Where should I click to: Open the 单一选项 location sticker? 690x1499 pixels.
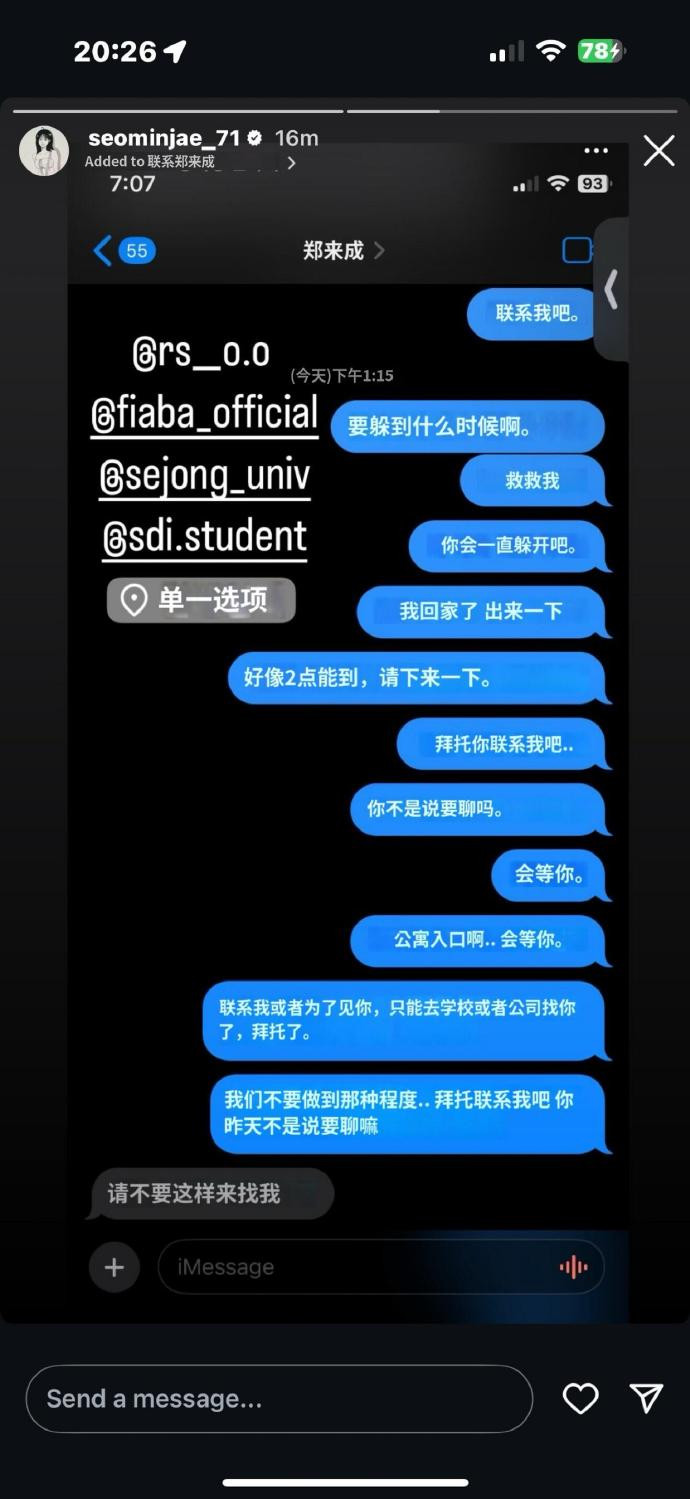[x=201, y=600]
